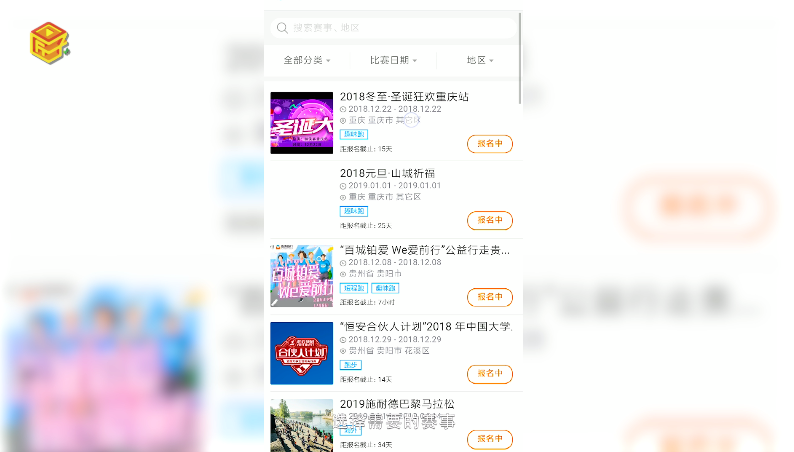Expand the 地区 region filter
794x452 pixels.
click(x=479, y=60)
